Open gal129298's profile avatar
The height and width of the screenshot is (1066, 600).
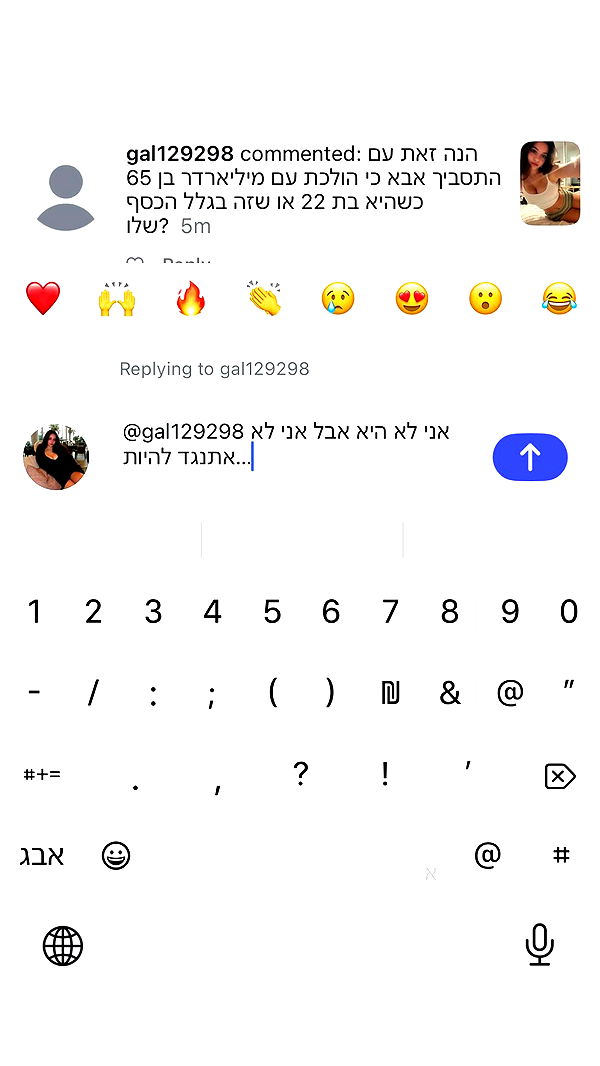(x=65, y=197)
